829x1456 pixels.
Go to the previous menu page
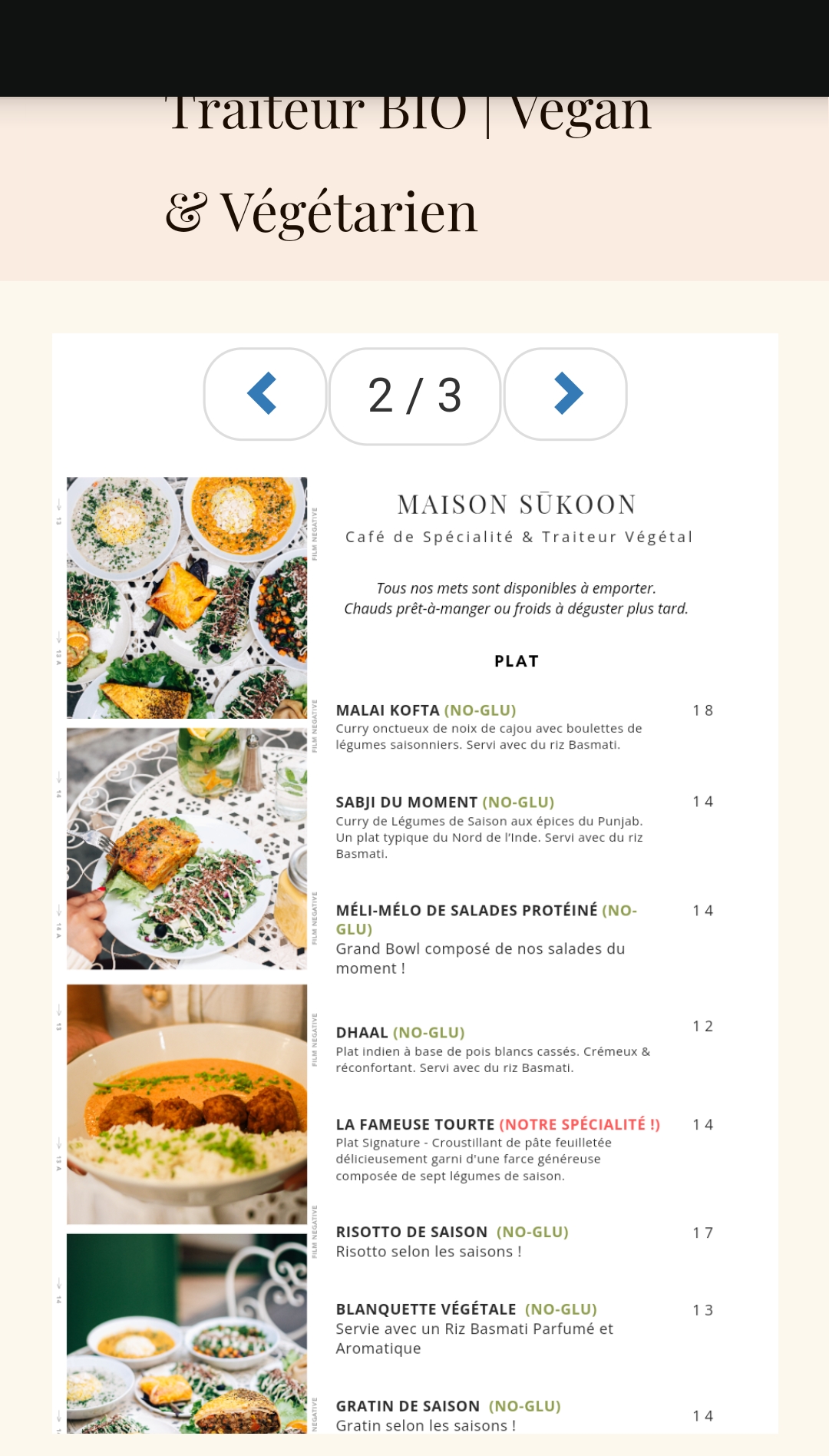pos(265,394)
